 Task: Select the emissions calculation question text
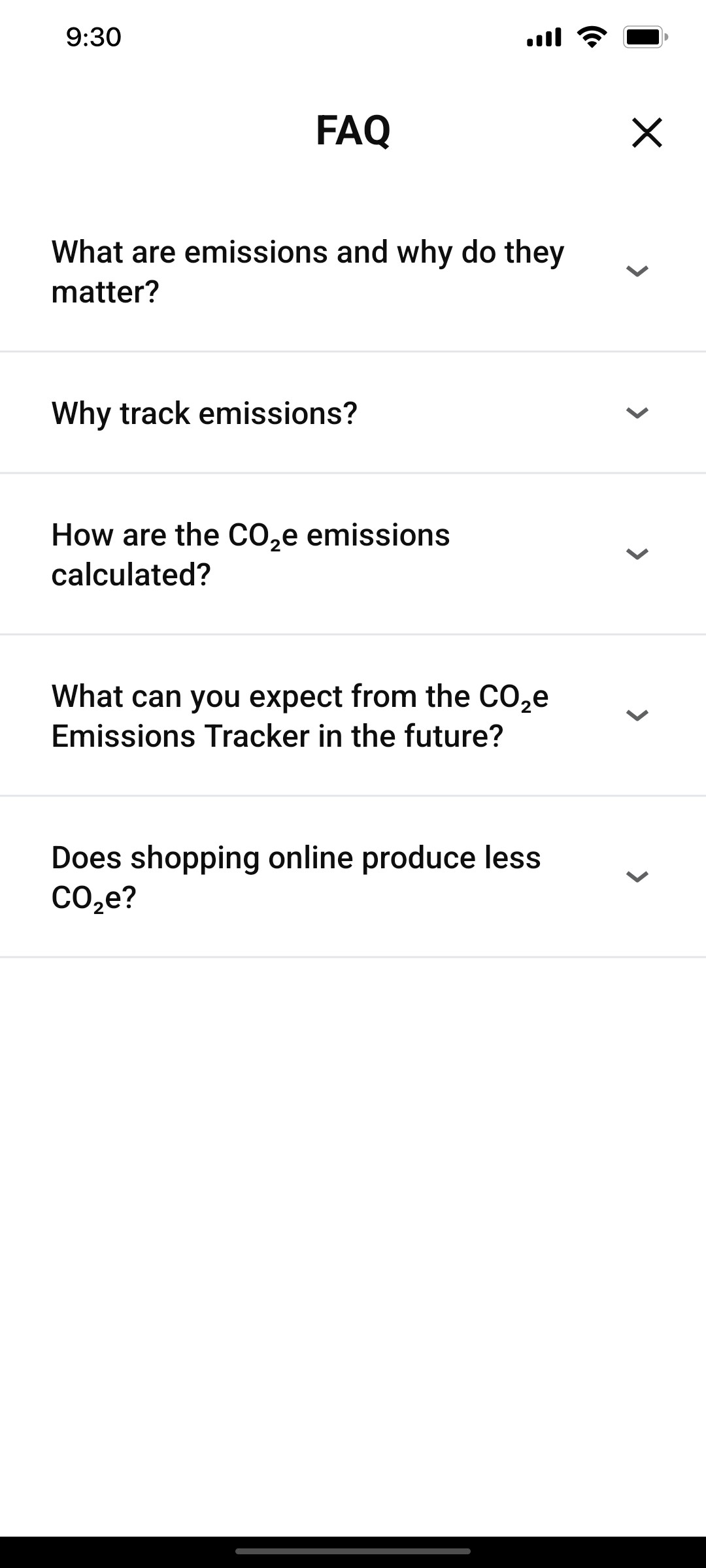coord(251,553)
